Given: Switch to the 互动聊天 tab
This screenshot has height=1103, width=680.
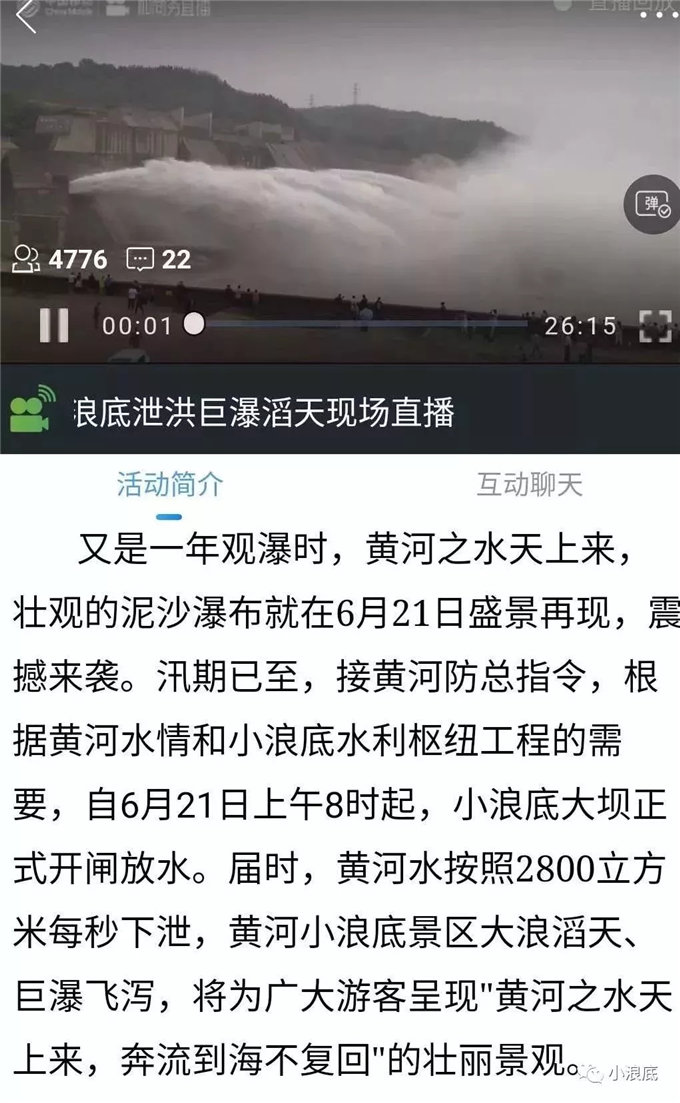Looking at the screenshot, I should tap(530, 485).
